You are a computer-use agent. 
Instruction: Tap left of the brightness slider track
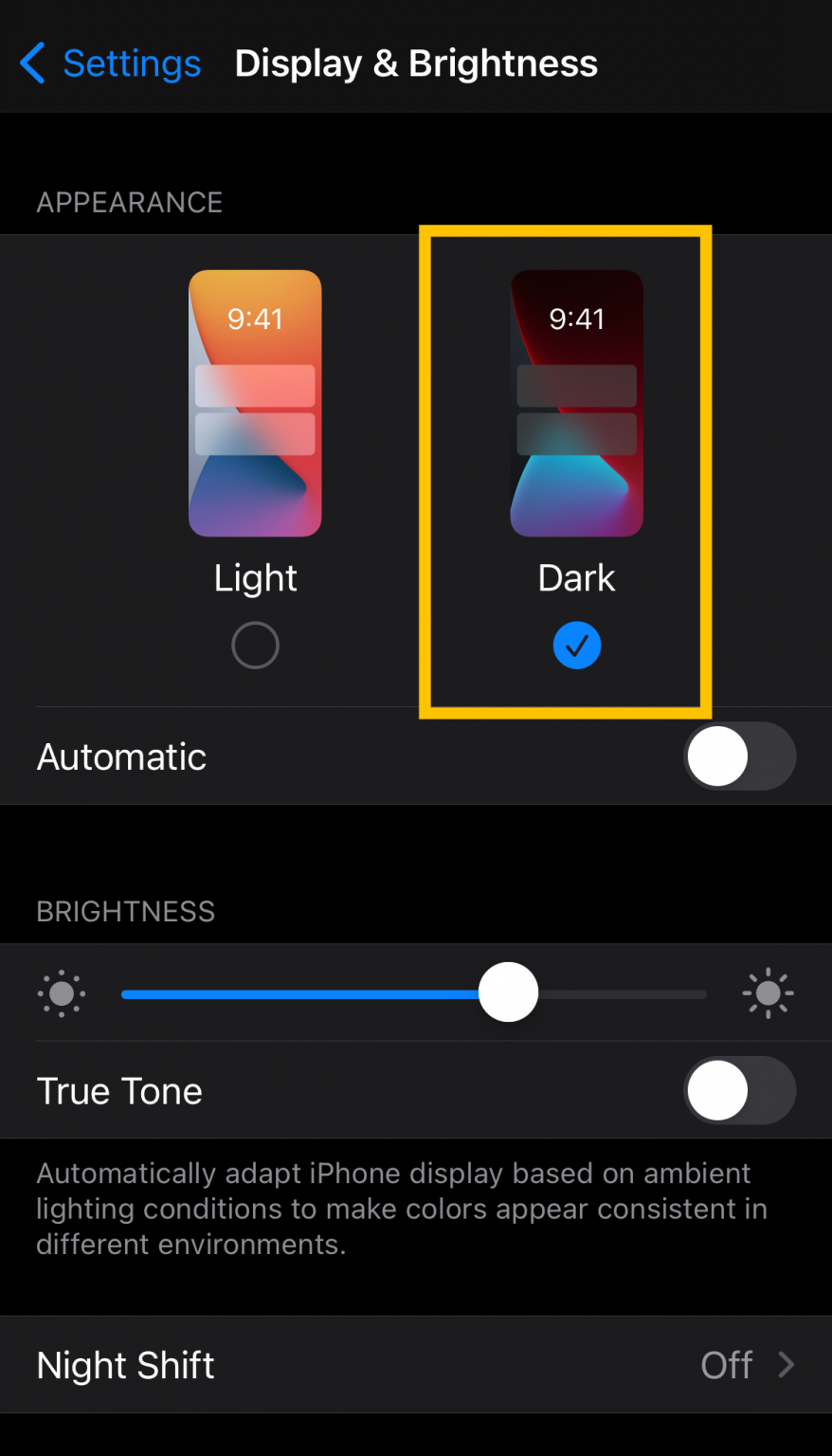pyautogui.click(x=237, y=993)
